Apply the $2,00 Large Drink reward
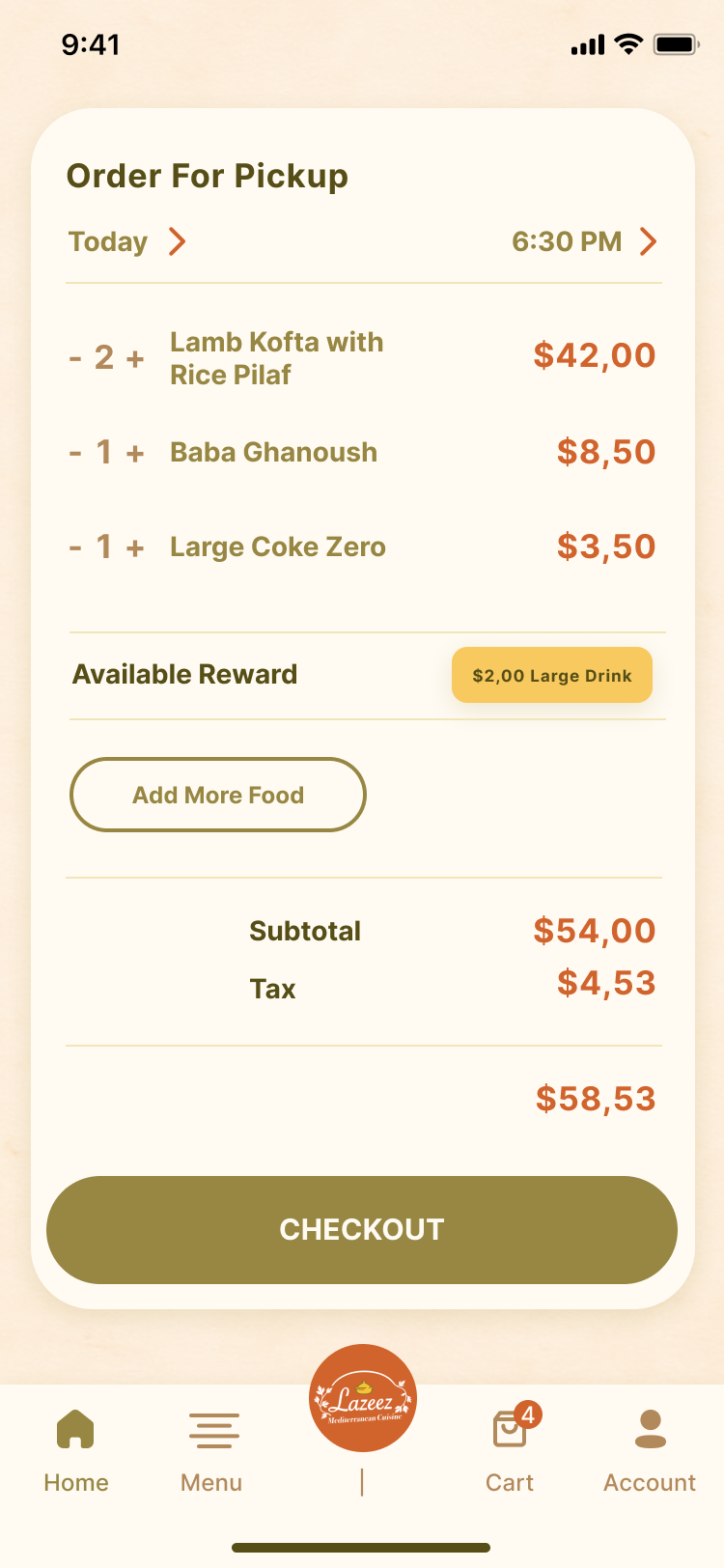Viewport: 724px width, 1568px height. [551, 675]
